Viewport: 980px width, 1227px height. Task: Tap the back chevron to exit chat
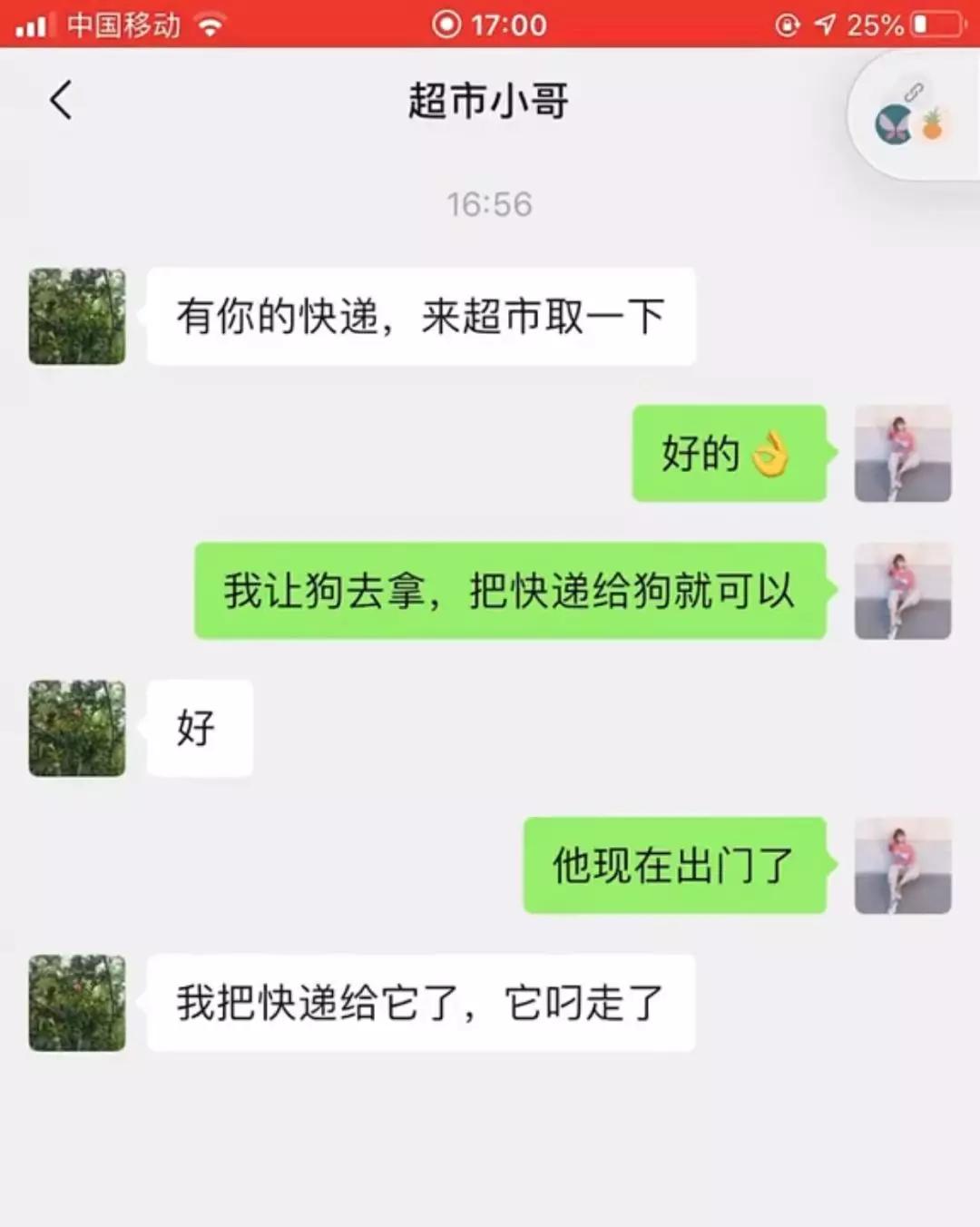(61, 101)
